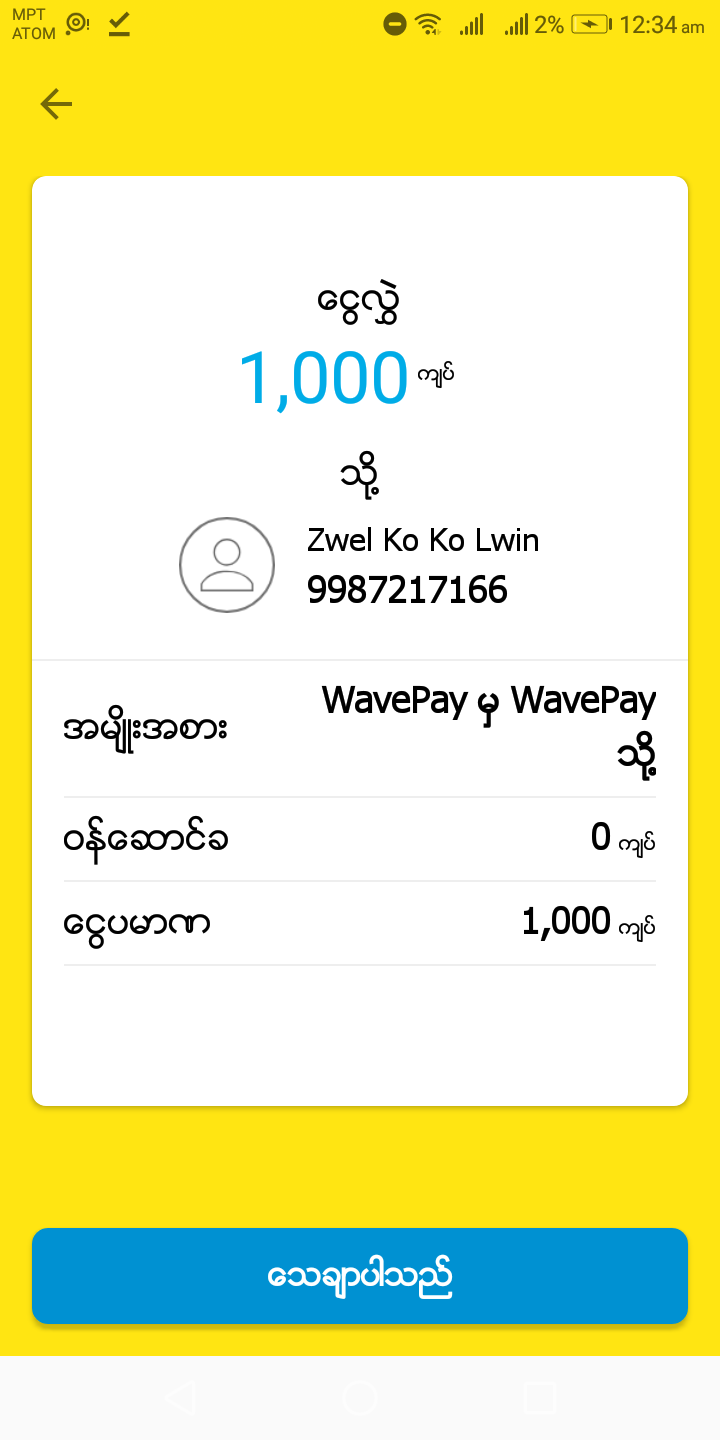
Task: Go back using the top arrow
Action: [56, 104]
